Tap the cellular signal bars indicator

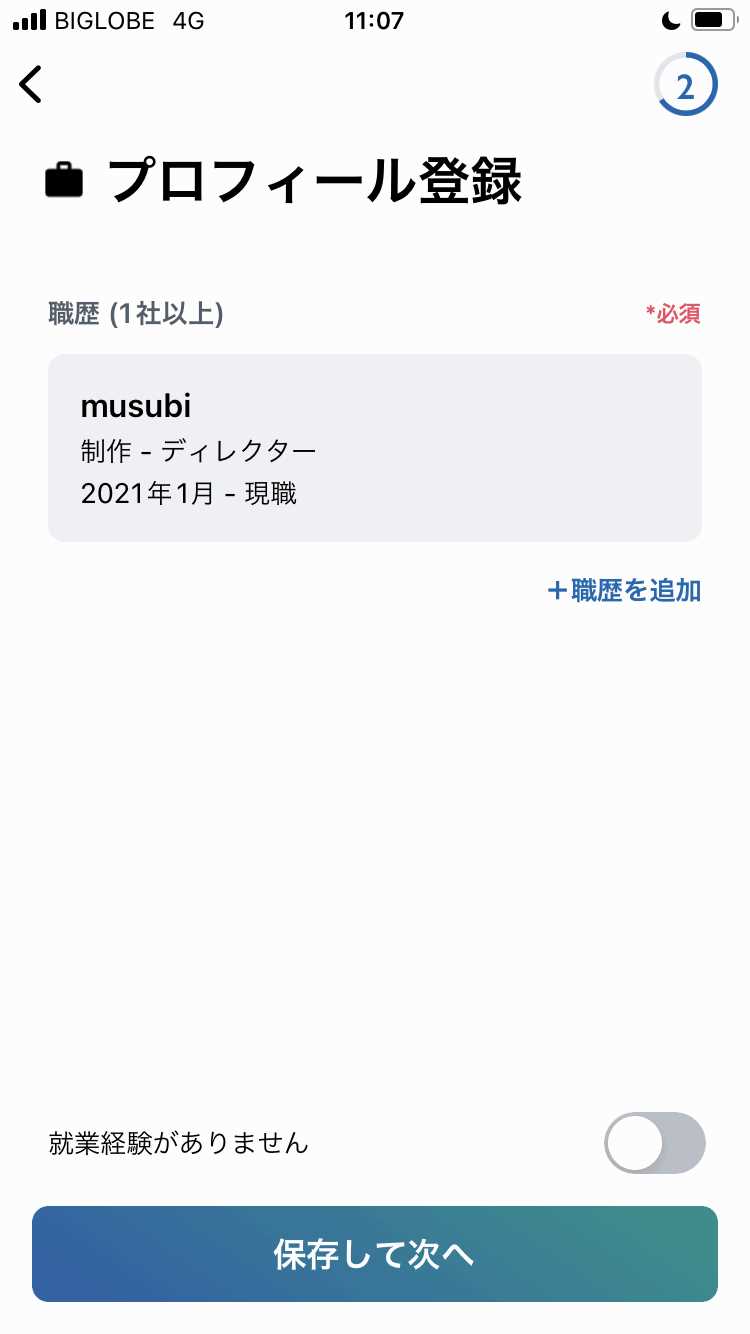point(29,19)
